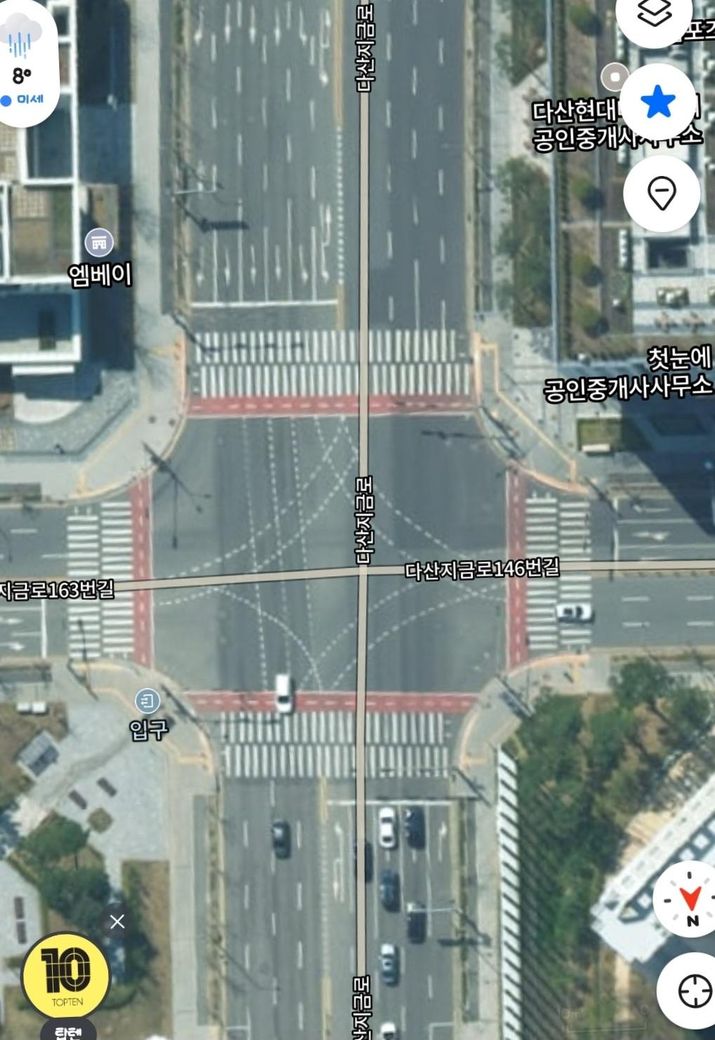Open the map layers selector

click(x=654, y=14)
